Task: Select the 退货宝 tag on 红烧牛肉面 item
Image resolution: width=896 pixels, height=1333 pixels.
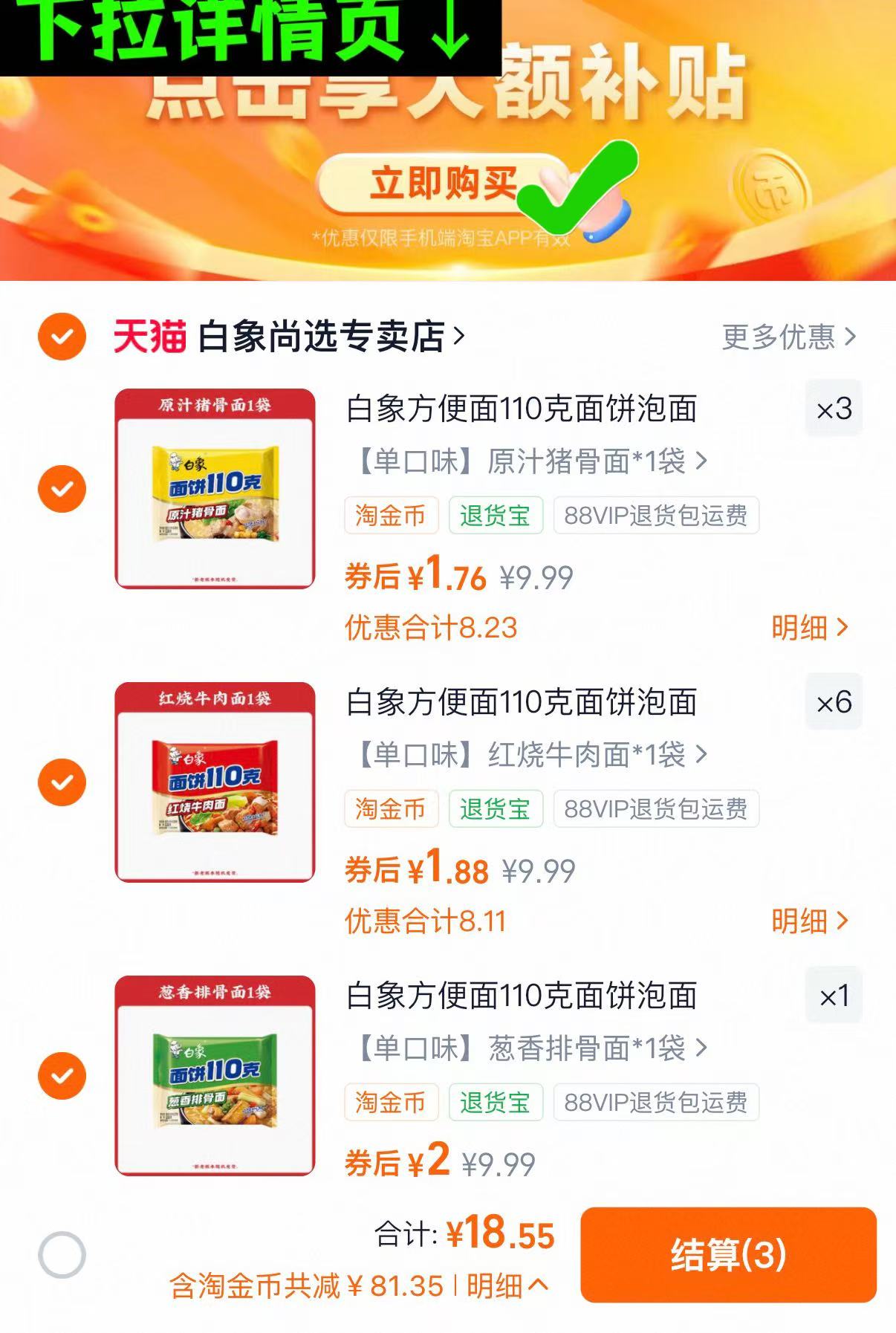Action: 496,809
